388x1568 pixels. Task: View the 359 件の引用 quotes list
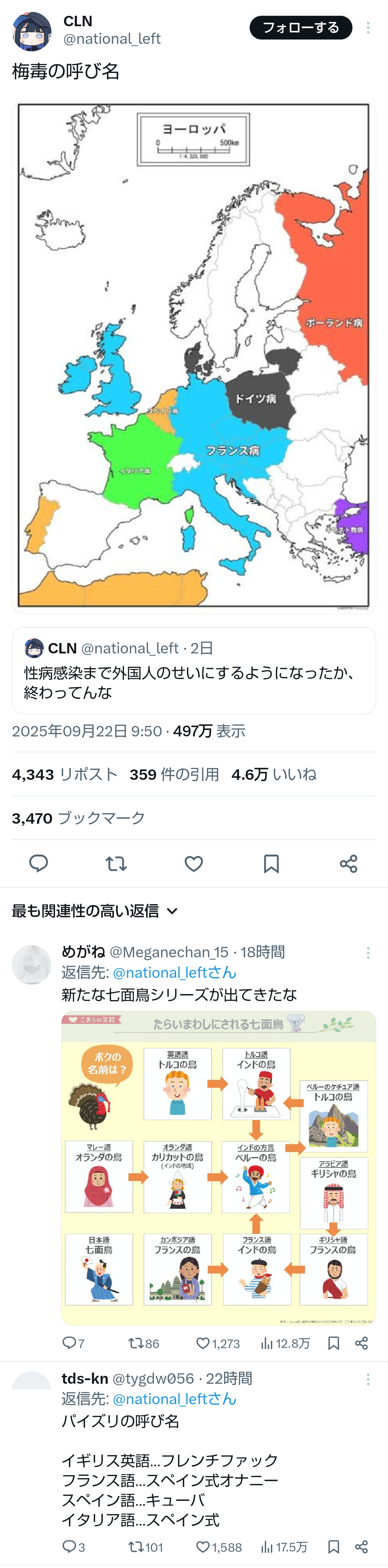coord(174,774)
